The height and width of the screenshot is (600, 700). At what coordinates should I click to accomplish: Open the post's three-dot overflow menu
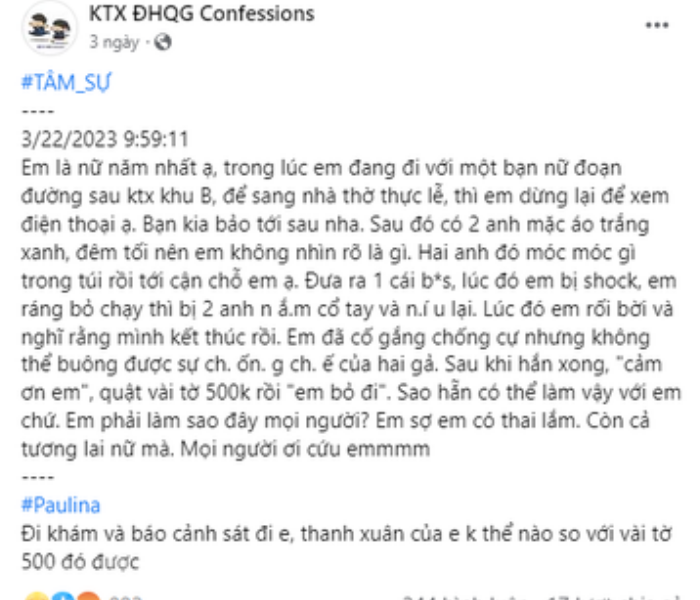tap(655, 26)
